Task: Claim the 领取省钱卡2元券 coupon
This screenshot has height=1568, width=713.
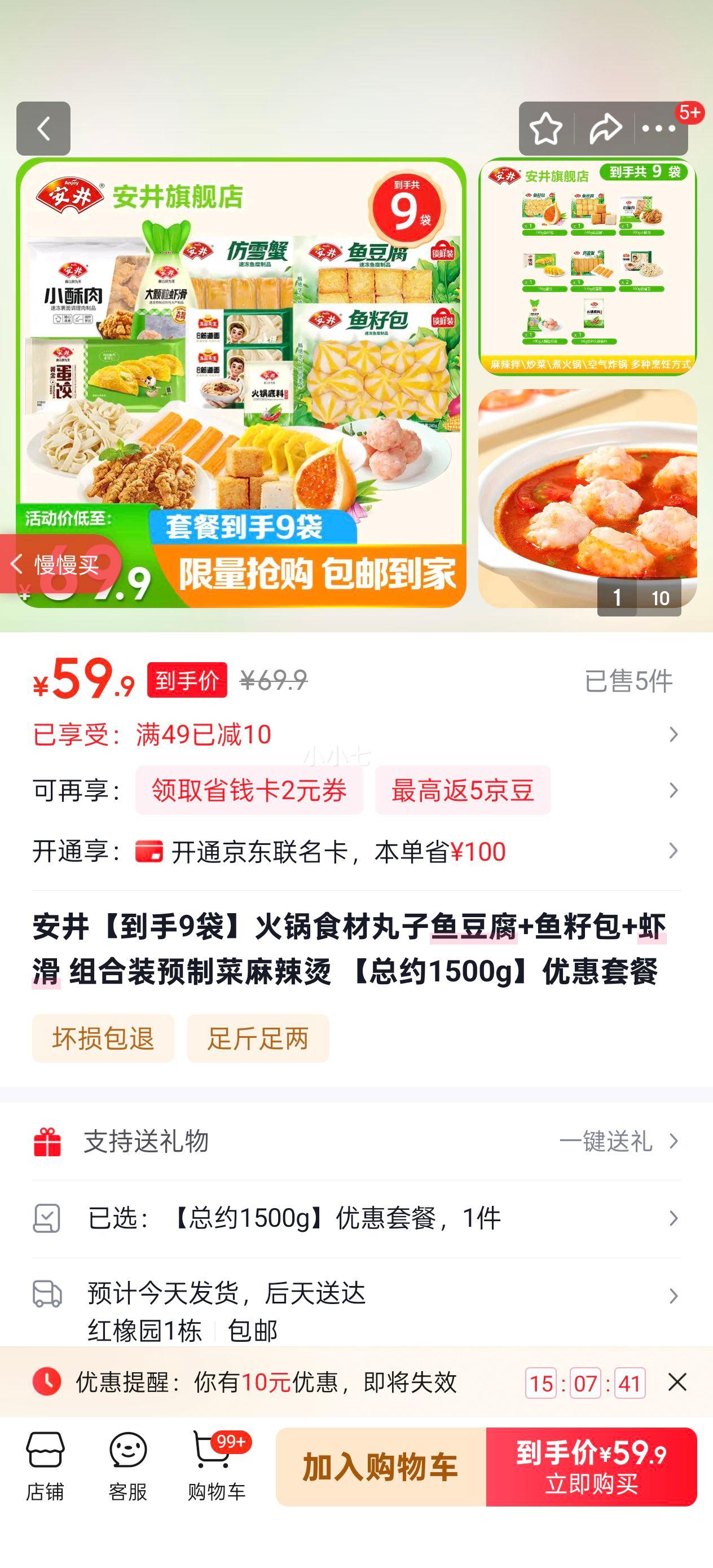Action: 249,791
